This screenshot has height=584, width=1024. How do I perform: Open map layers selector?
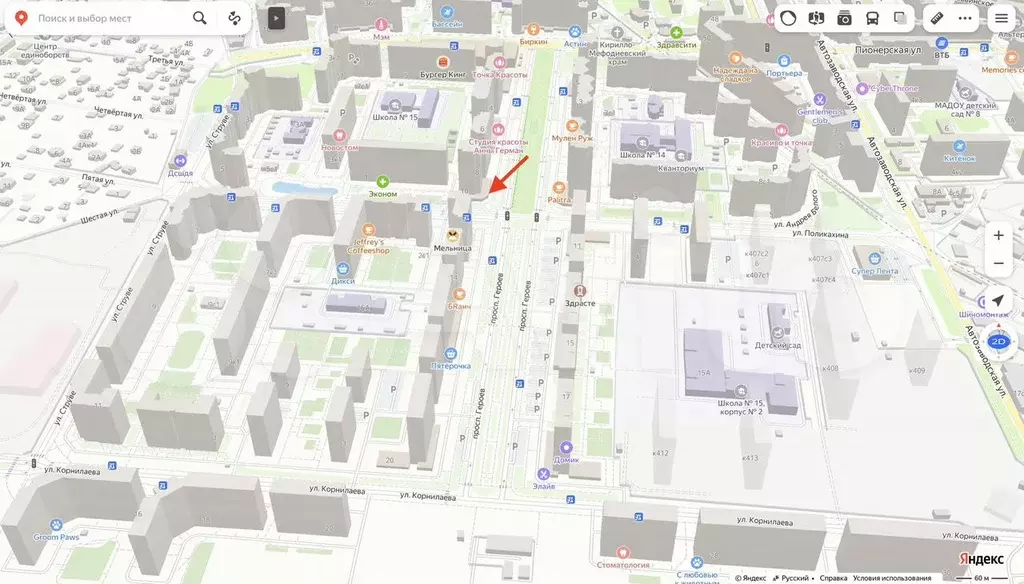(900, 18)
